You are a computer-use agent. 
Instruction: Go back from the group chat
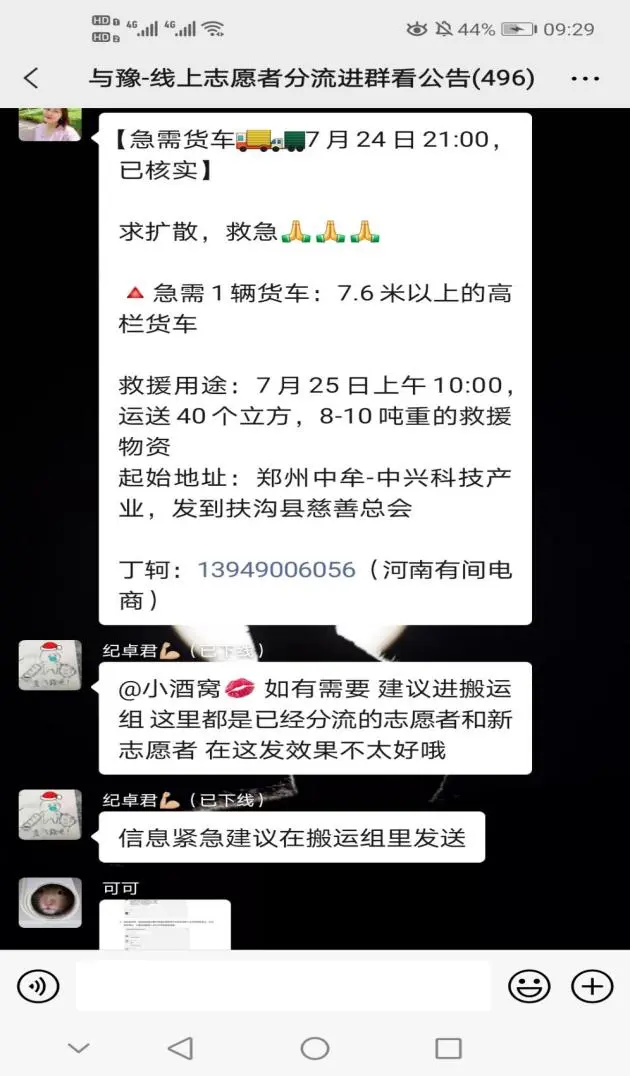click(31, 78)
